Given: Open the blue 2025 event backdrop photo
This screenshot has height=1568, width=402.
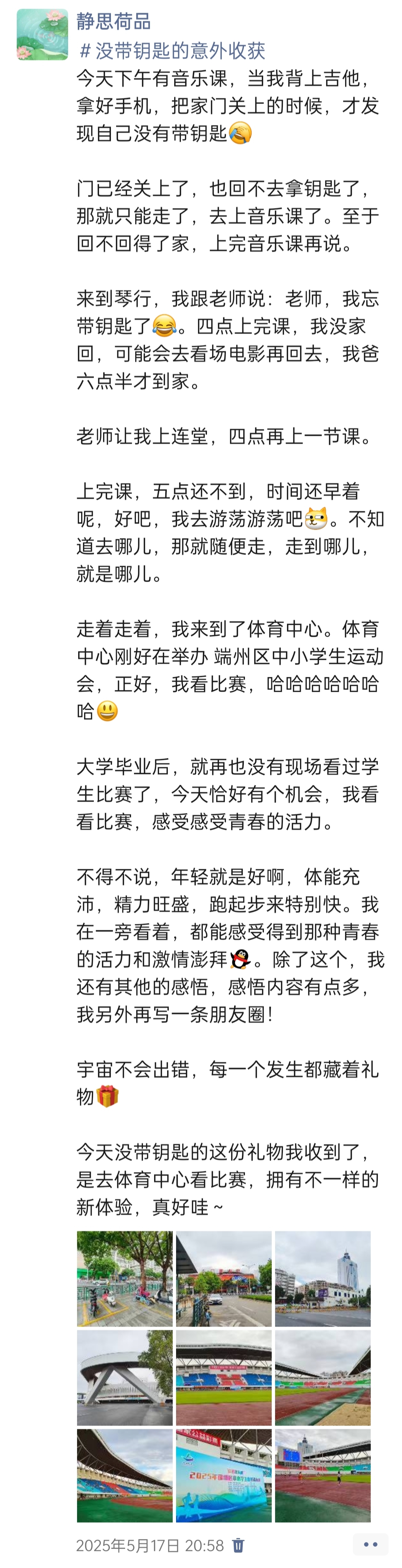Looking at the screenshot, I should click(224, 1475).
